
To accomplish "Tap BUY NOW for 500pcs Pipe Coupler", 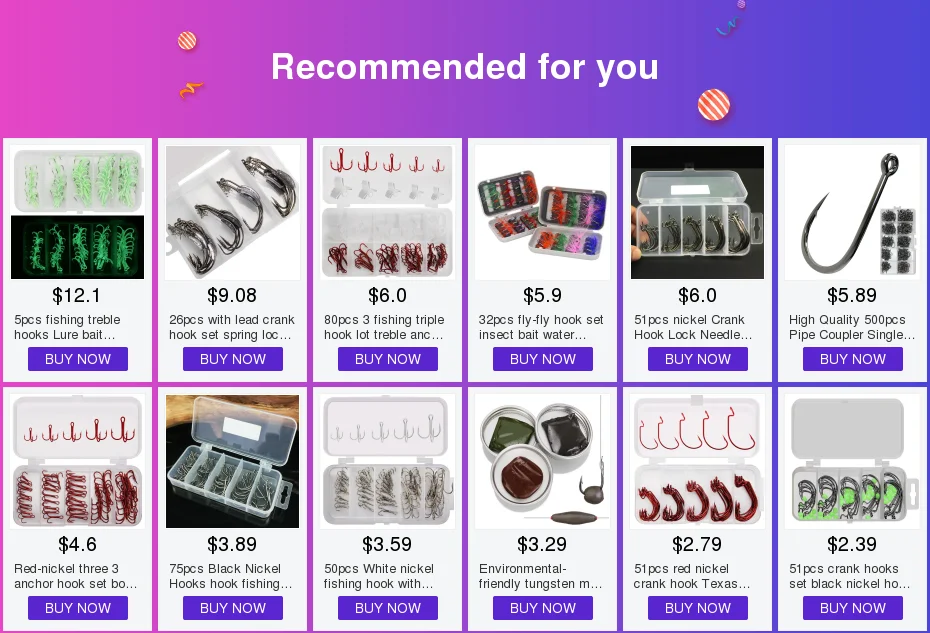I will 853,359.
